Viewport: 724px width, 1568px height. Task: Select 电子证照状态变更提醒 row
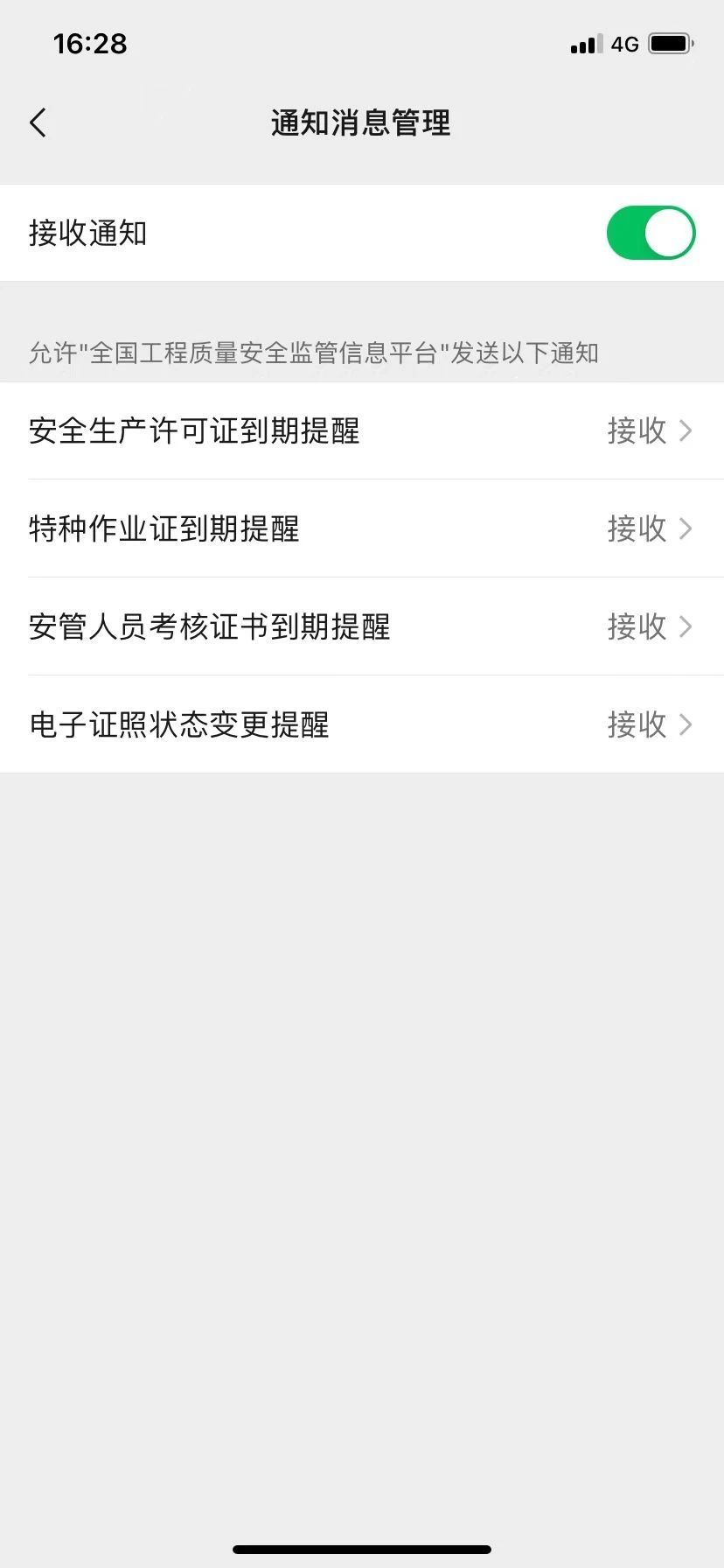tap(362, 724)
